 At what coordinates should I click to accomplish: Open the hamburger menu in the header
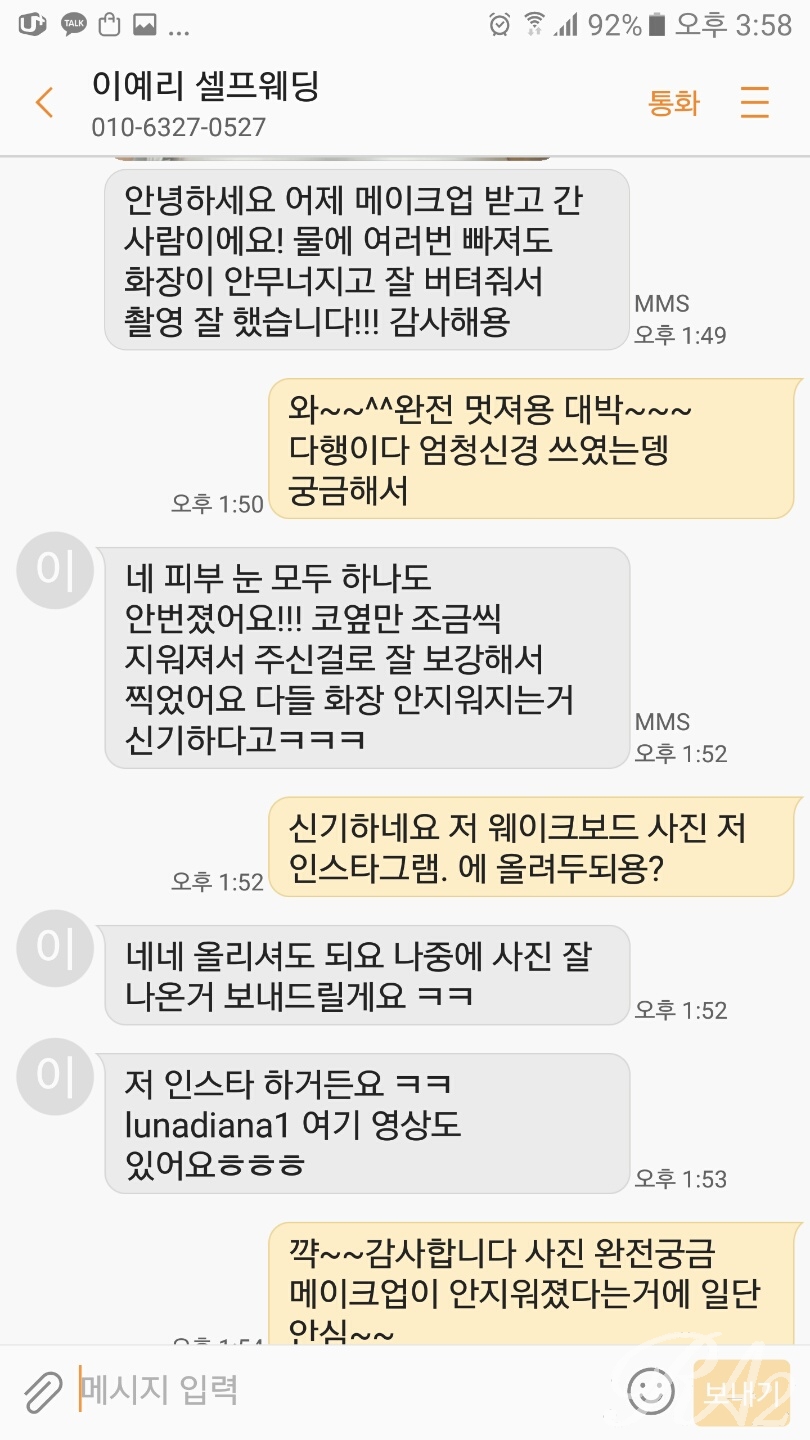(x=755, y=102)
